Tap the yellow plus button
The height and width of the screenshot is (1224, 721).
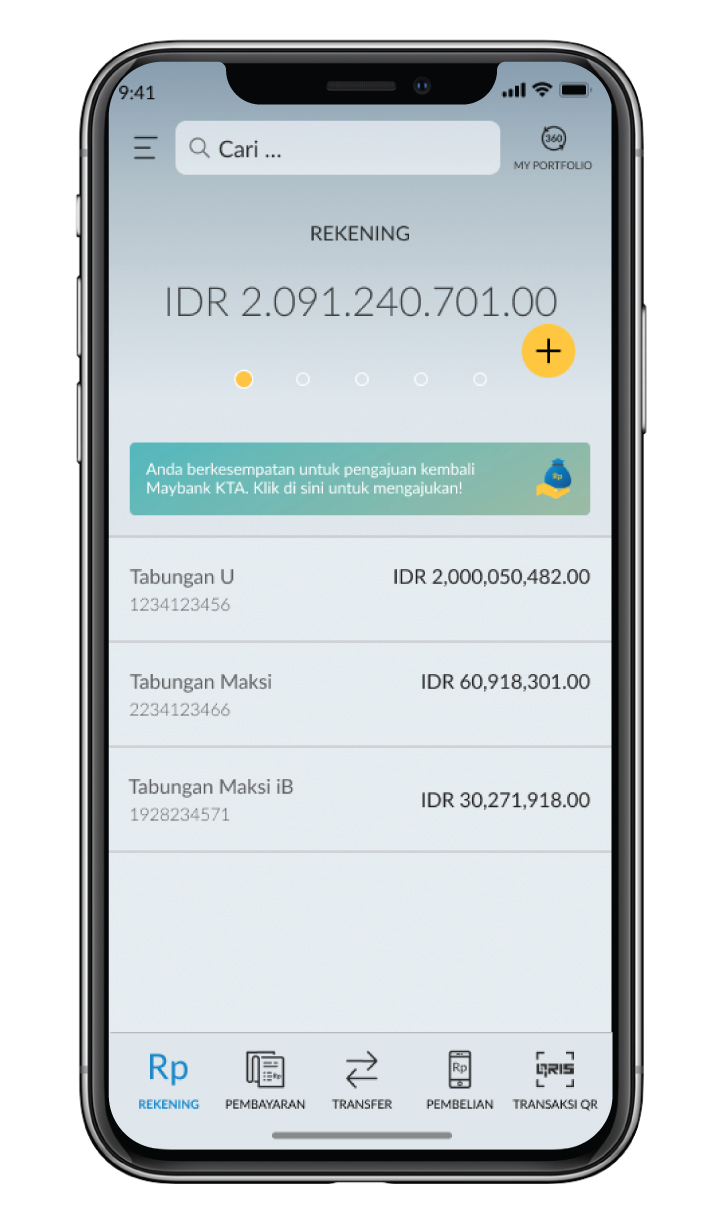coord(548,351)
